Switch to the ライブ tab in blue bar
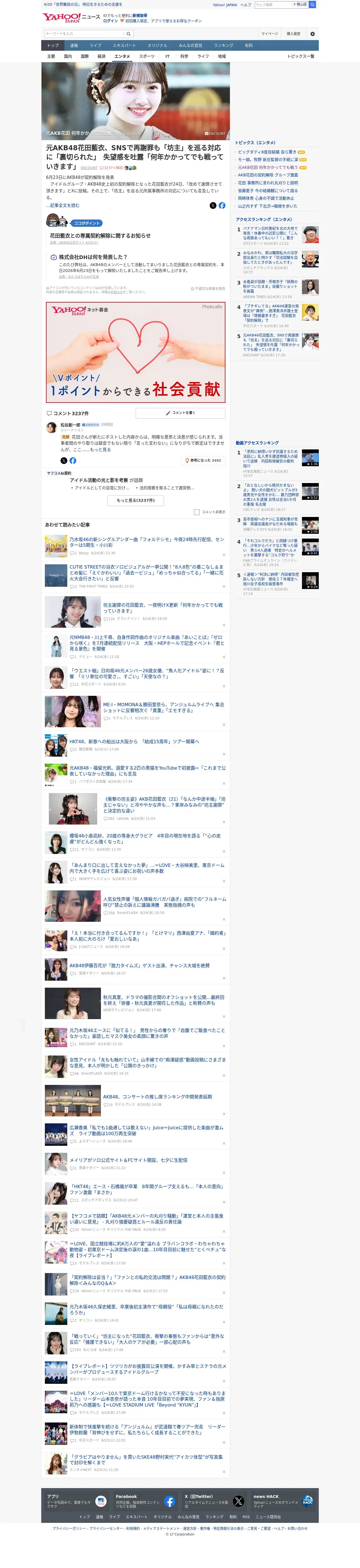The height and width of the screenshot is (1568, 360). [x=96, y=46]
